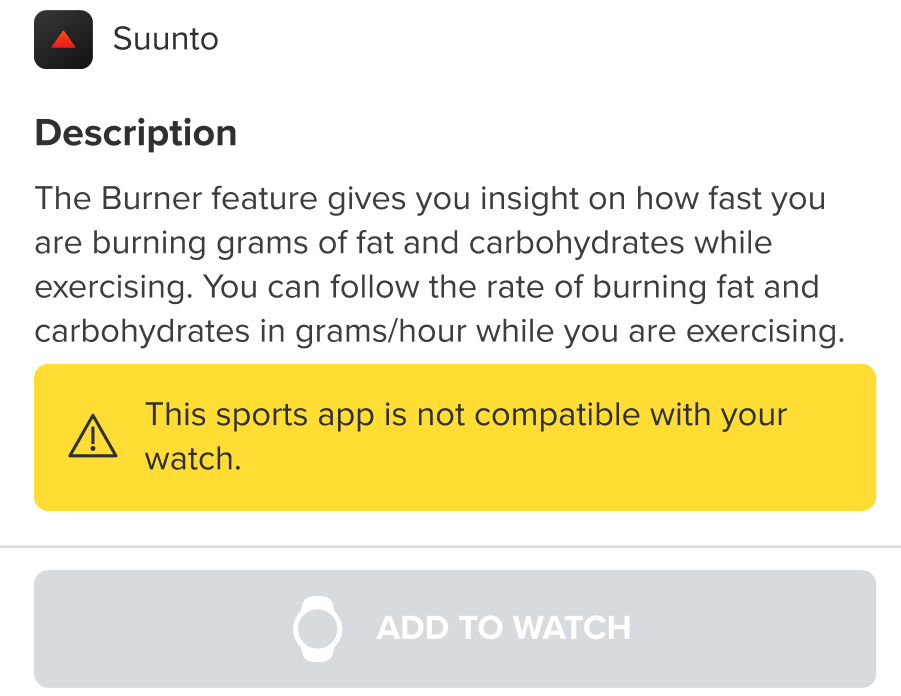Tap the Add to Watch button
Screen dimensions: 901x696
tap(455, 628)
